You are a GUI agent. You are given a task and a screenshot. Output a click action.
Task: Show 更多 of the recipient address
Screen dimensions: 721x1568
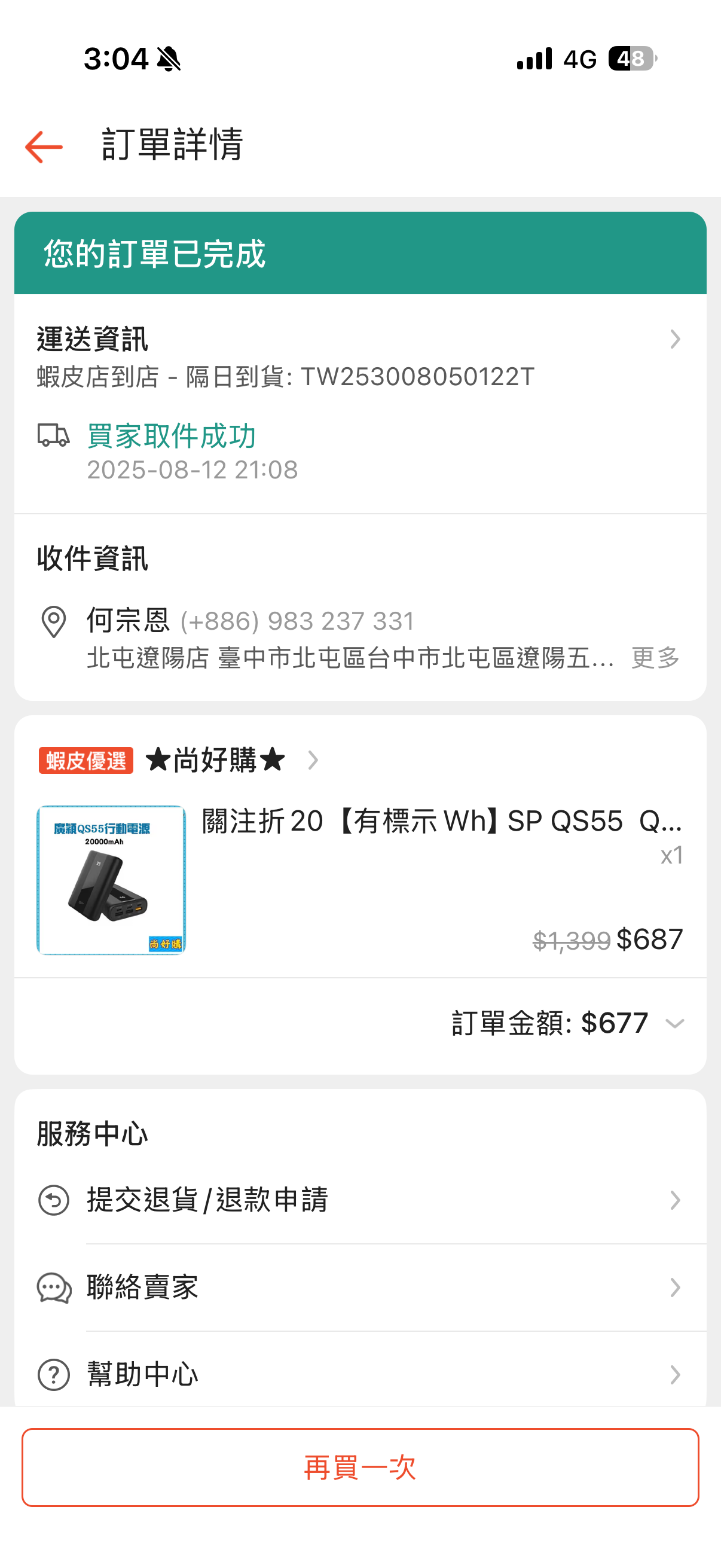coord(655,658)
